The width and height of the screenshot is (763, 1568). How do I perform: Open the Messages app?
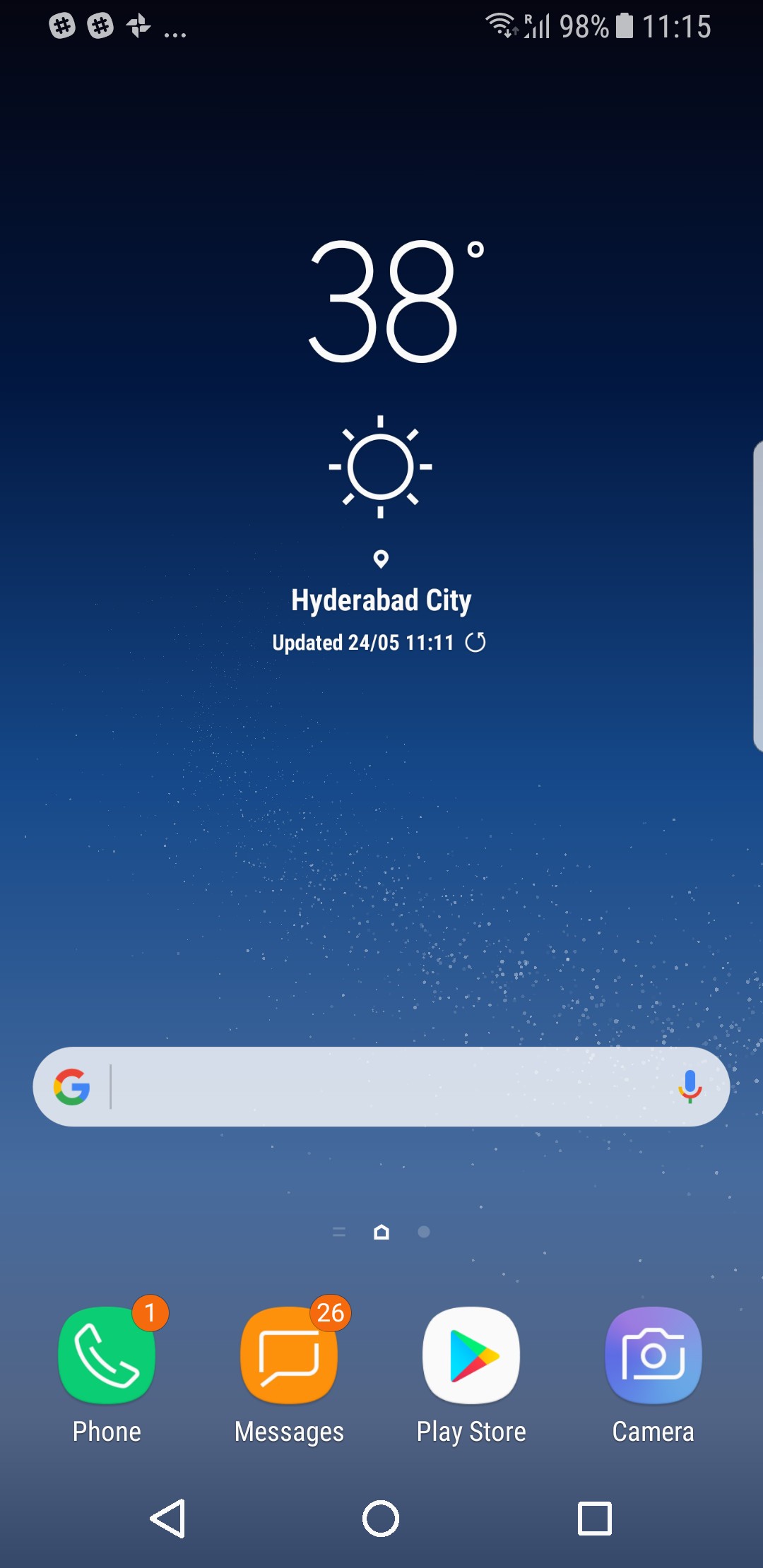pos(289,1356)
